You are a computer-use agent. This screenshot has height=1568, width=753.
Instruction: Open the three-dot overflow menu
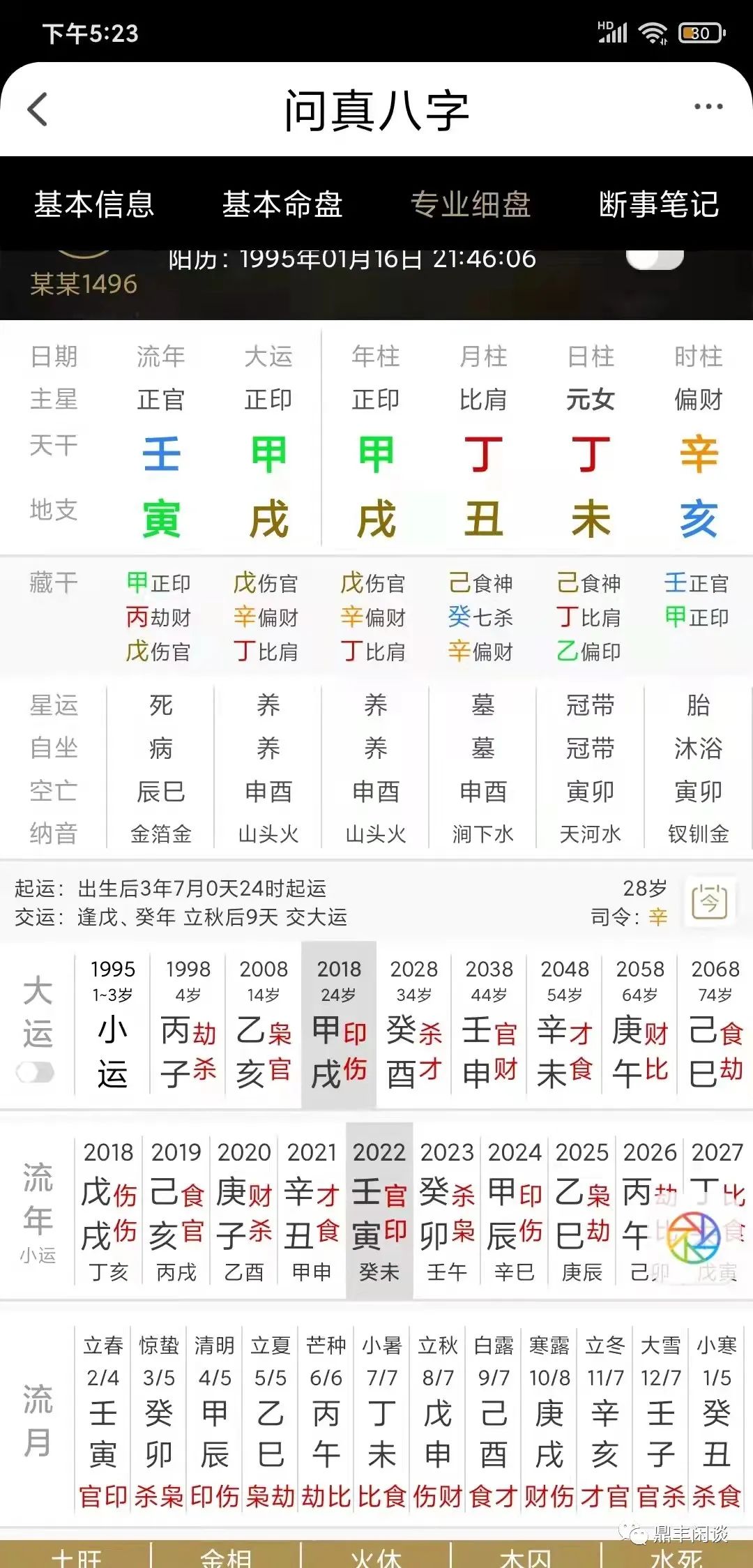708,107
